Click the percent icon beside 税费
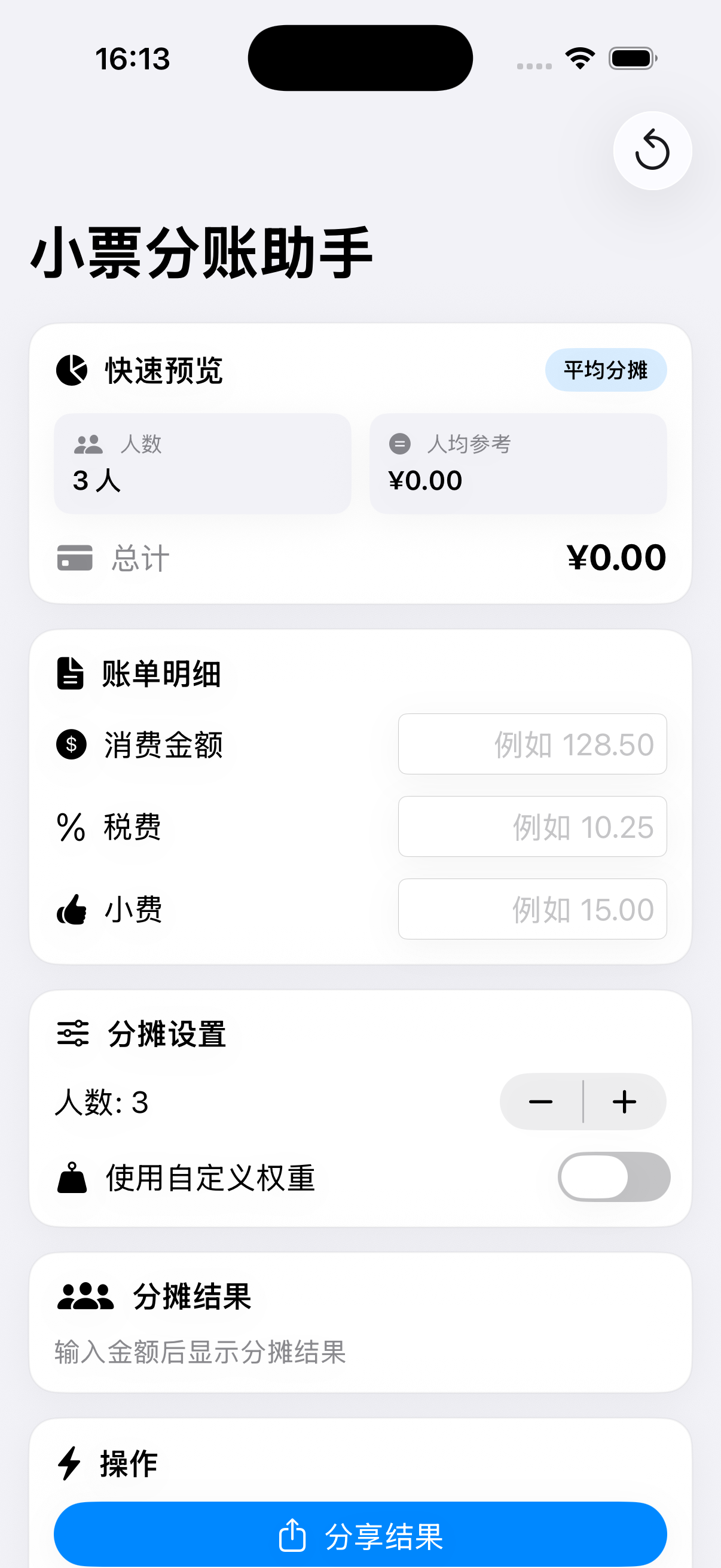The height and width of the screenshot is (1568, 721). (x=69, y=826)
